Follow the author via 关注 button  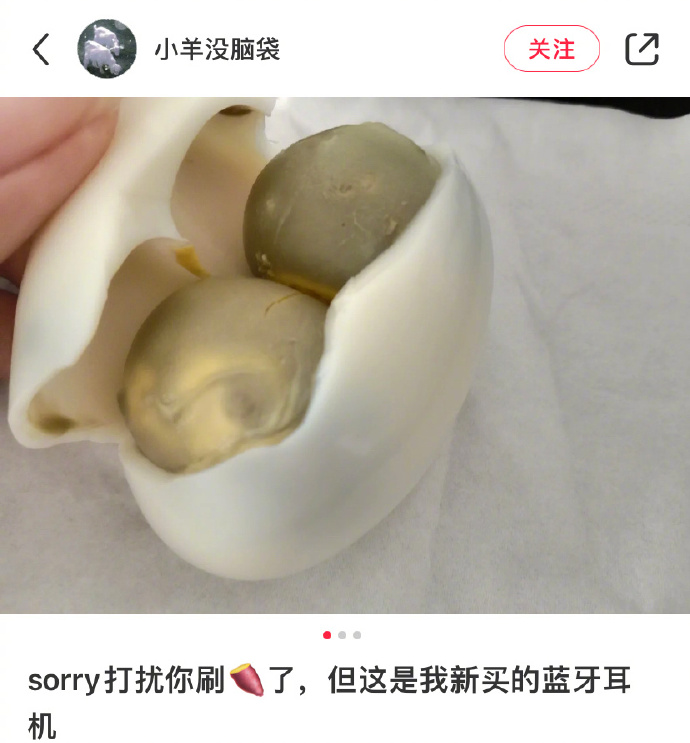coord(551,49)
